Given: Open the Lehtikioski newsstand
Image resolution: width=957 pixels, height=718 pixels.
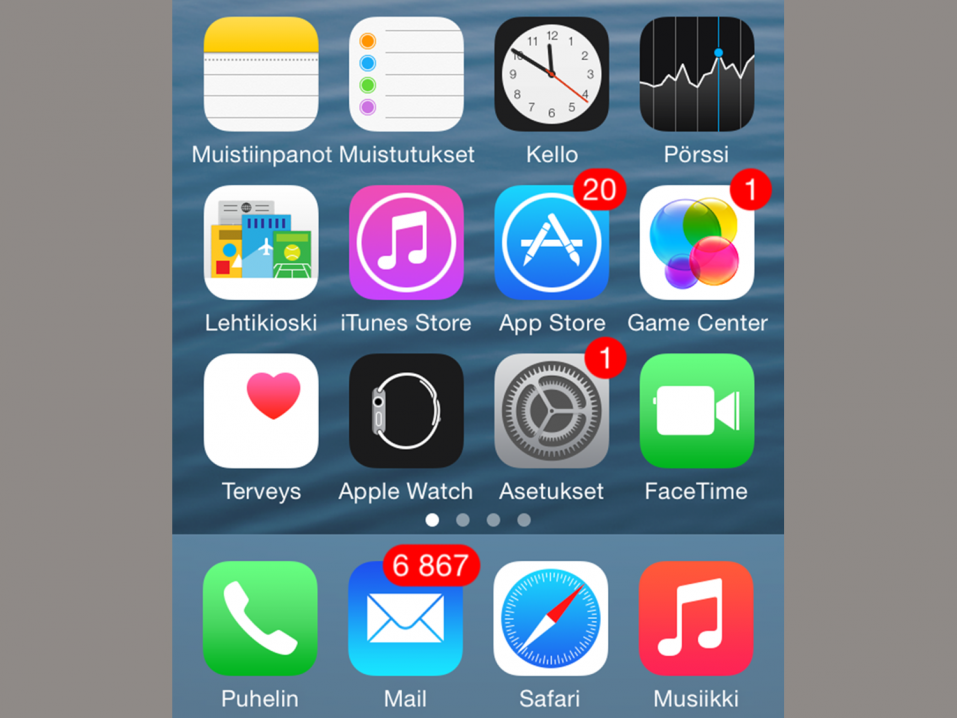Looking at the screenshot, I should 261,243.
